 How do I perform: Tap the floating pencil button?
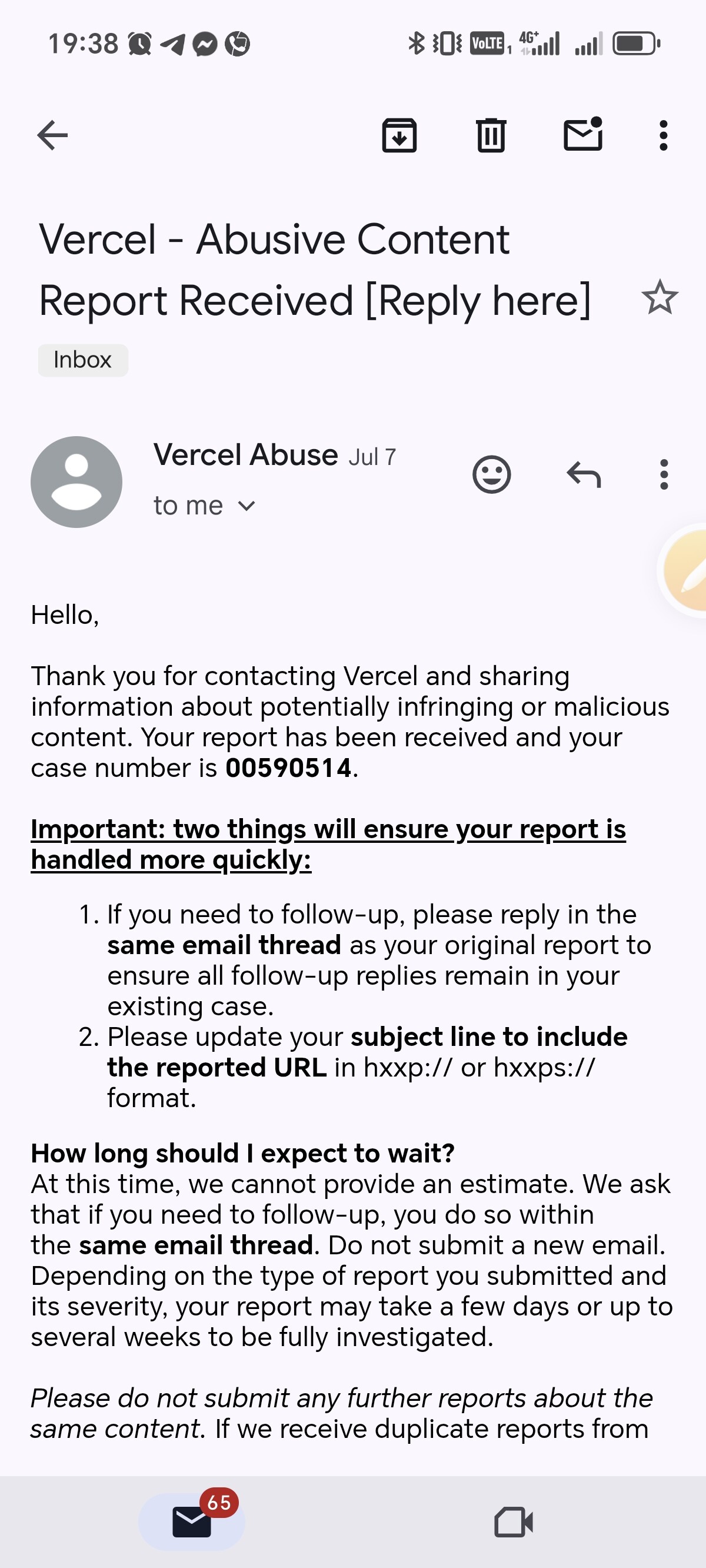[x=683, y=570]
